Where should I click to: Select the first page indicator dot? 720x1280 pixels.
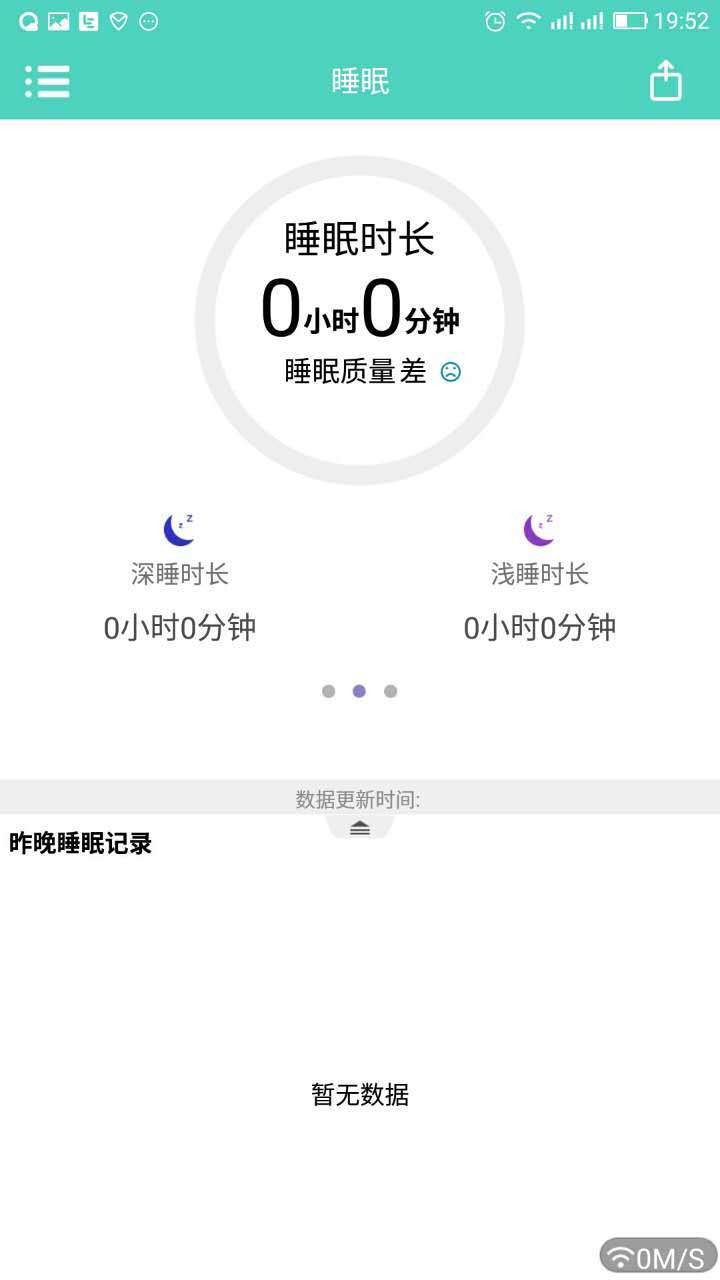click(328, 691)
